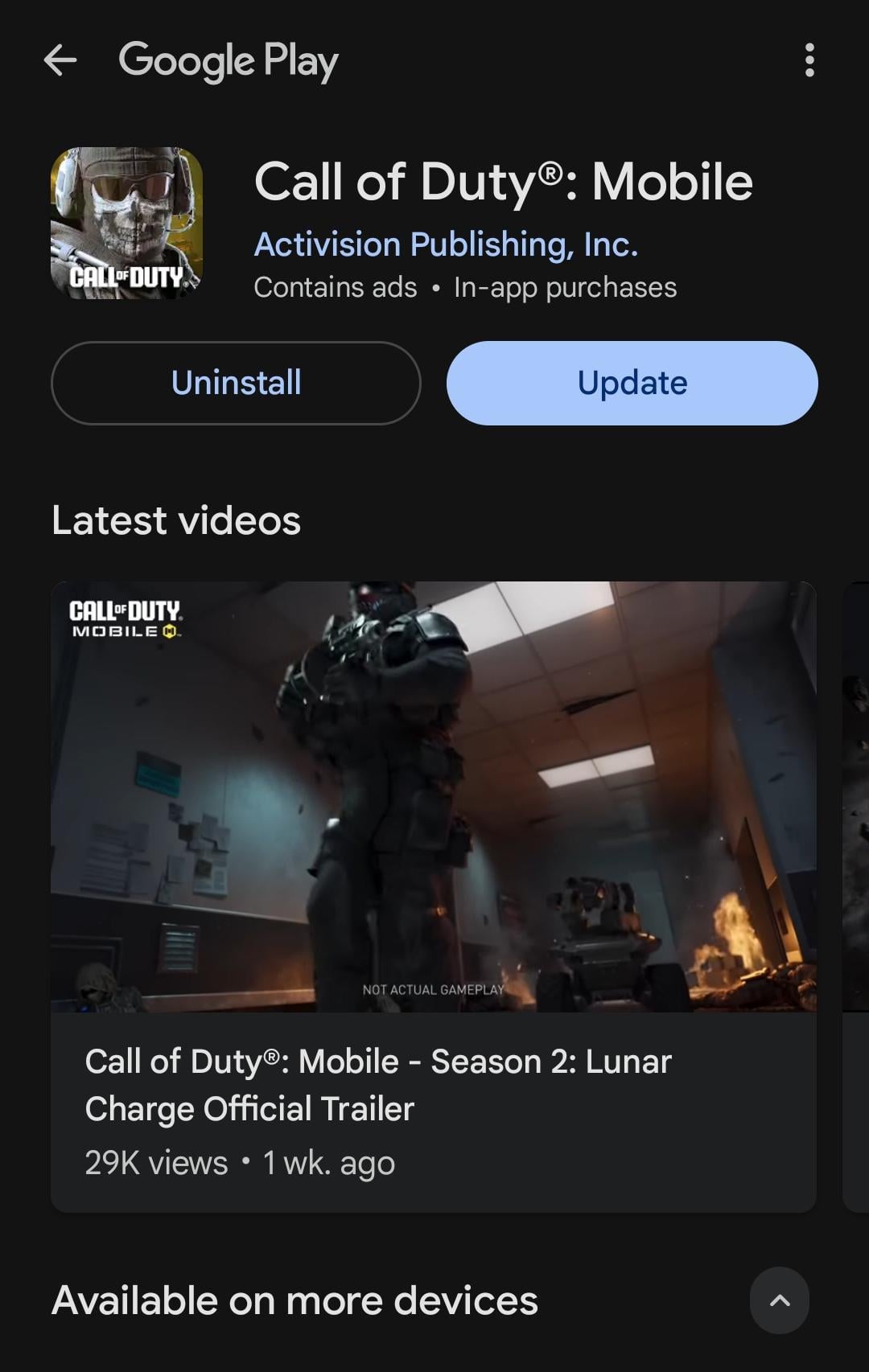Screen dimensions: 869x1372
Task: Open Activision Publishing, Inc. developer page
Action: (x=446, y=244)
